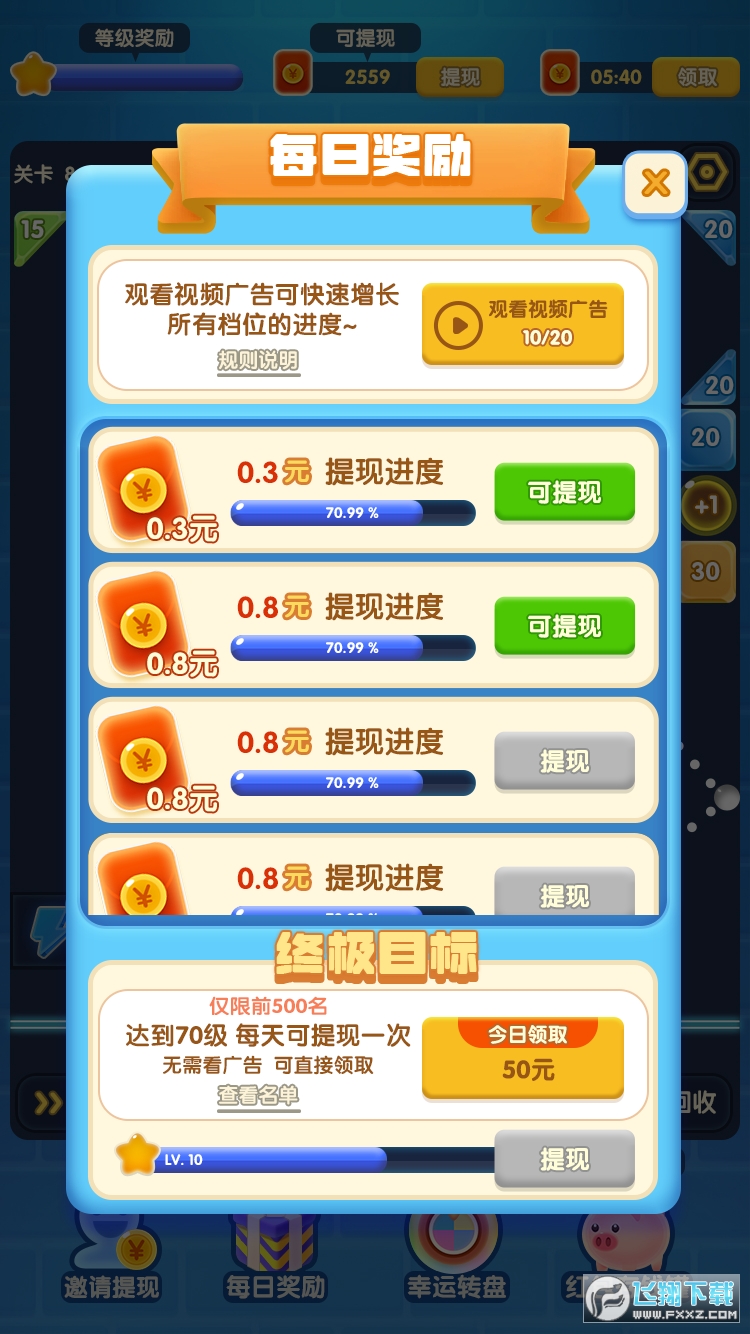750x1334 pixels.
Task: Open the 规则说明 rules link
Action: click(x=258, y=360)
